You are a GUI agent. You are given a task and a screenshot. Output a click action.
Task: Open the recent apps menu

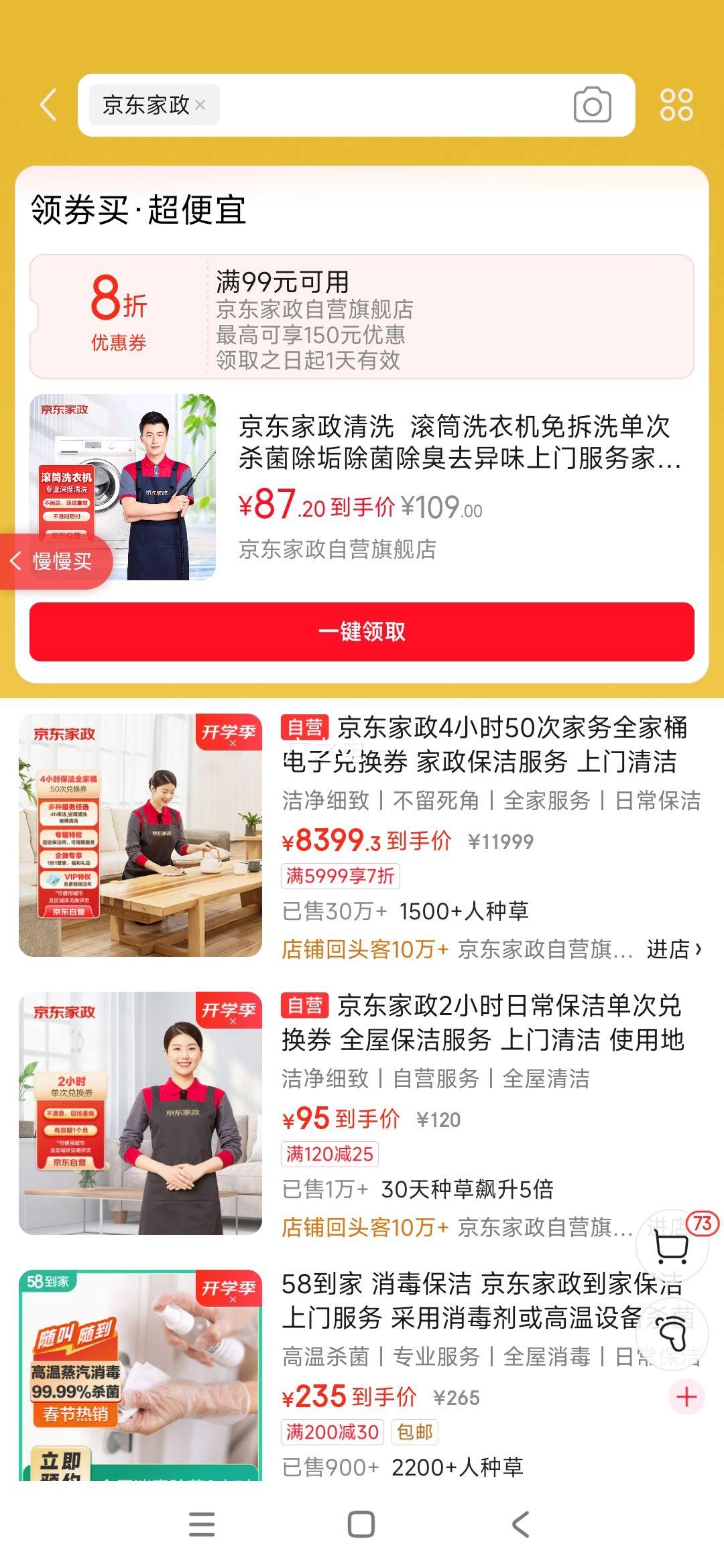click(202, 1524)
